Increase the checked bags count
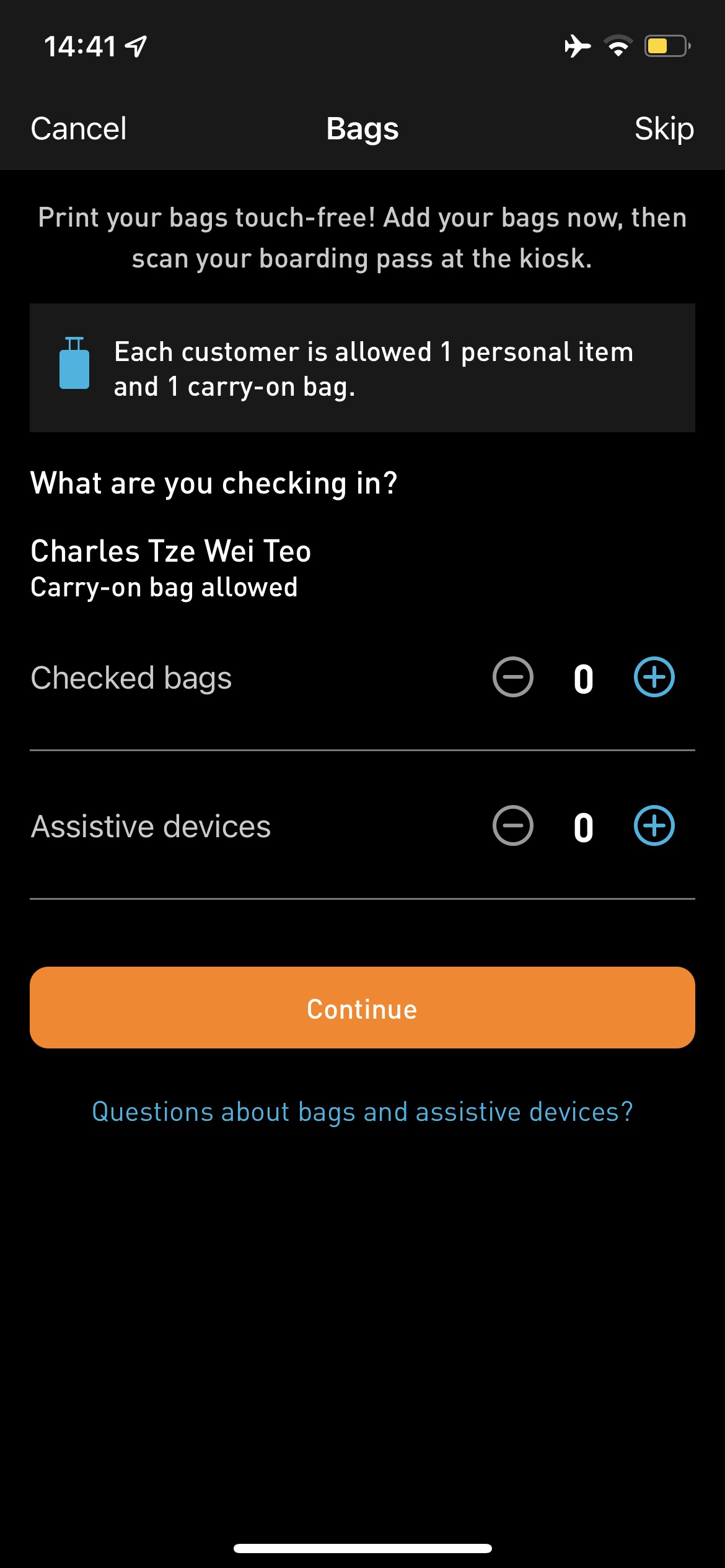Viewport: 725px width, 1568px height. point(654,677)
